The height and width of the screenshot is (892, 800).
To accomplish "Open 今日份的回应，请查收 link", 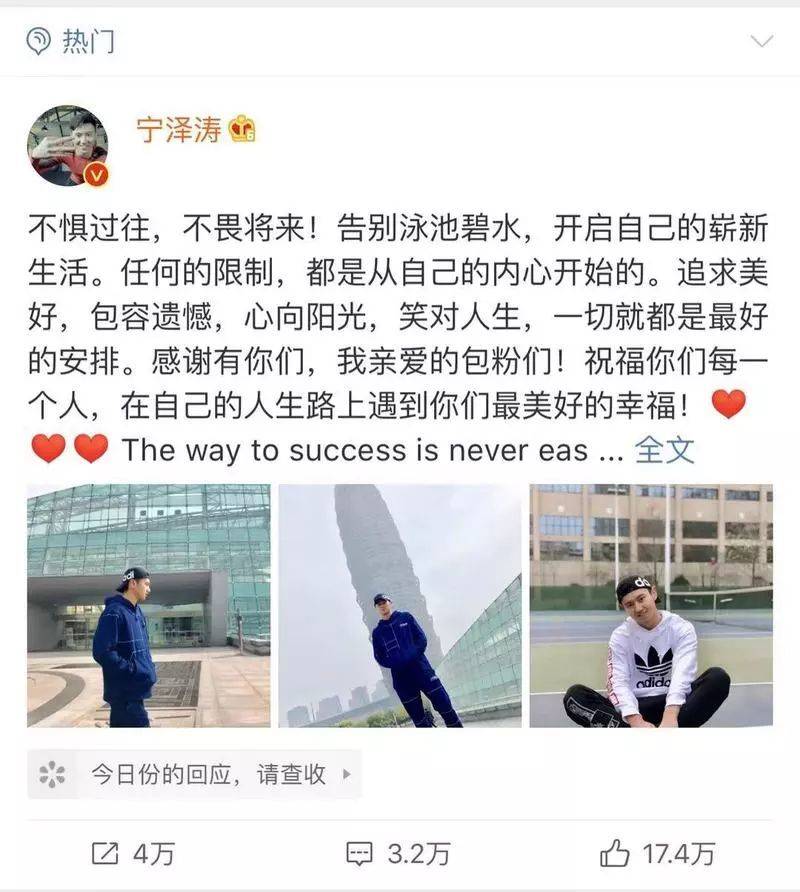I will click(x=208, y=774).
